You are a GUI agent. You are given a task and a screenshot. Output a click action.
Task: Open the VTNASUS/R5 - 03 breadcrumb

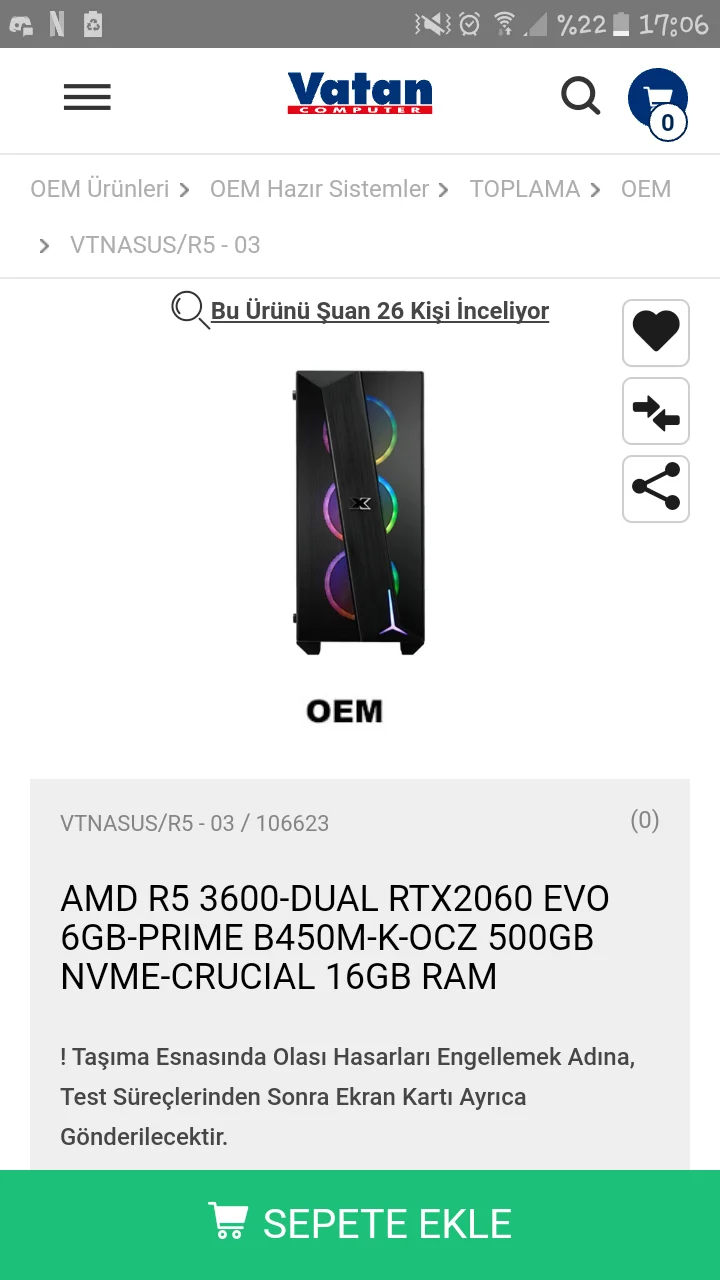(x=165, y=245)
